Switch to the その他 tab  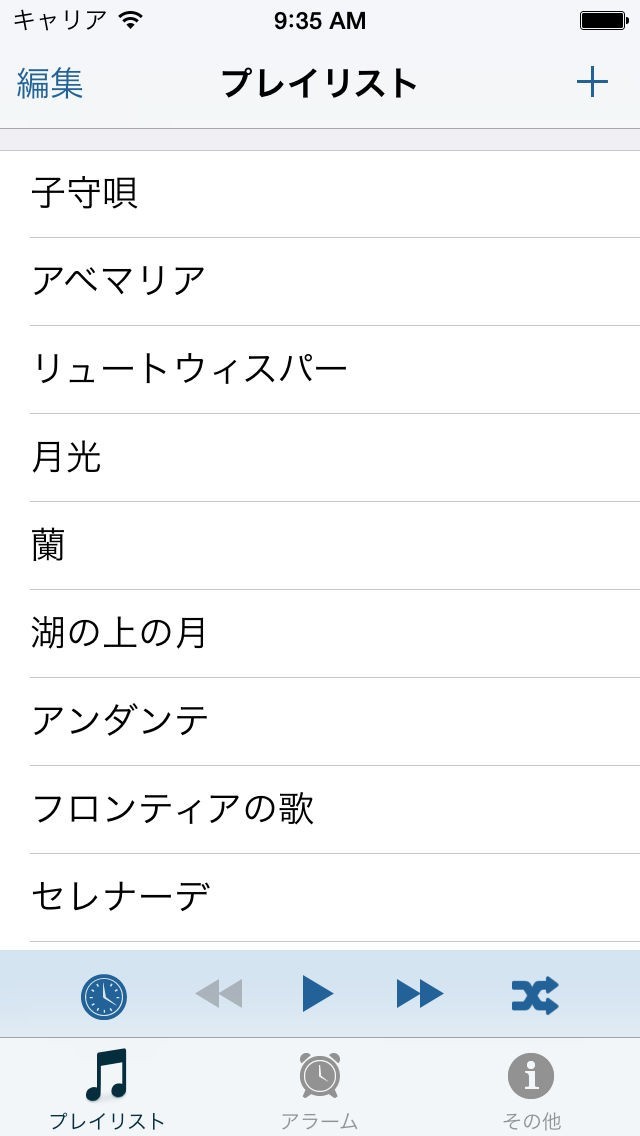pyautogui.click(x=531, y=1088)
